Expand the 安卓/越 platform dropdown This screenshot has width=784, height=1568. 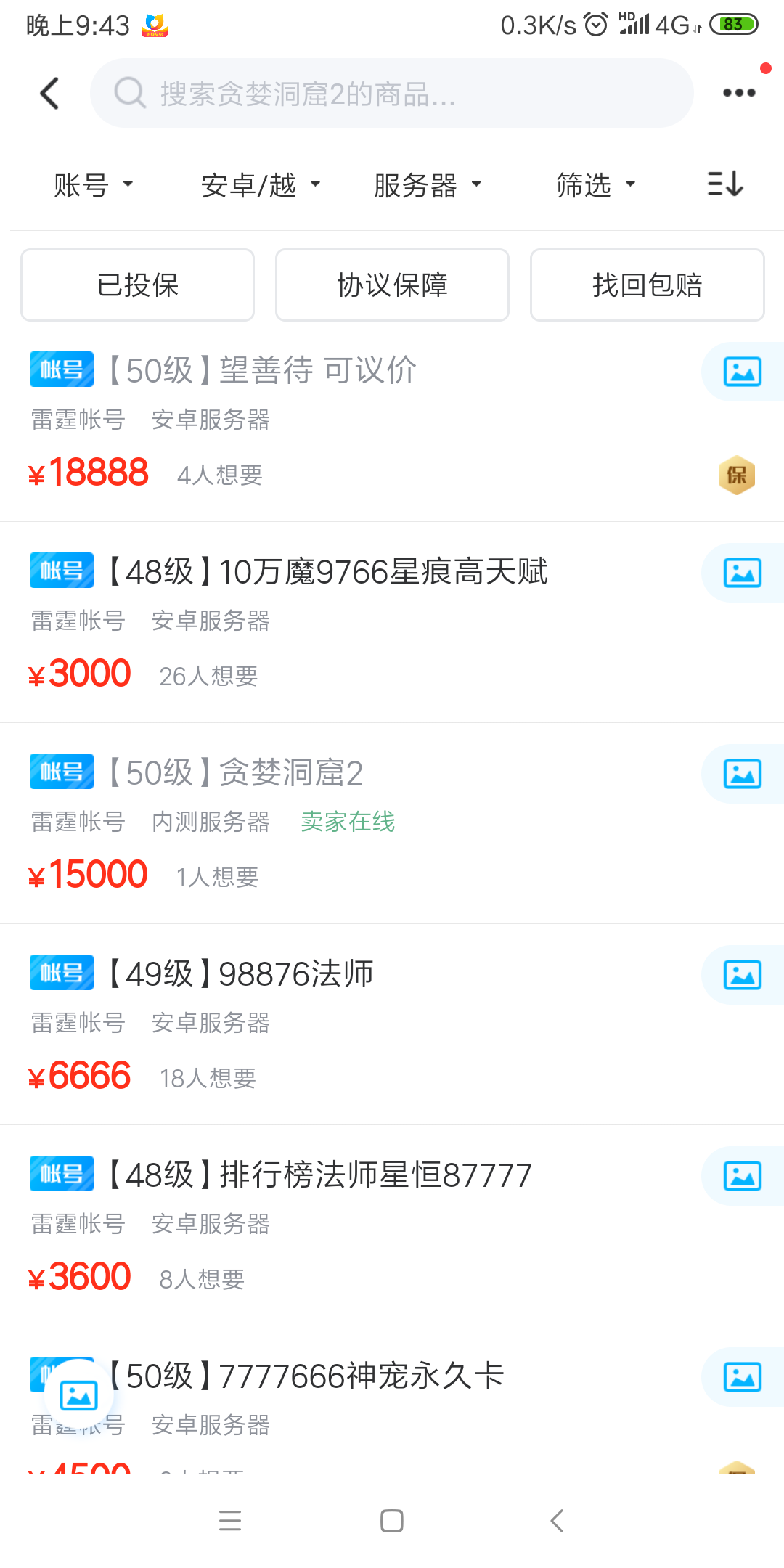[261, 184]
